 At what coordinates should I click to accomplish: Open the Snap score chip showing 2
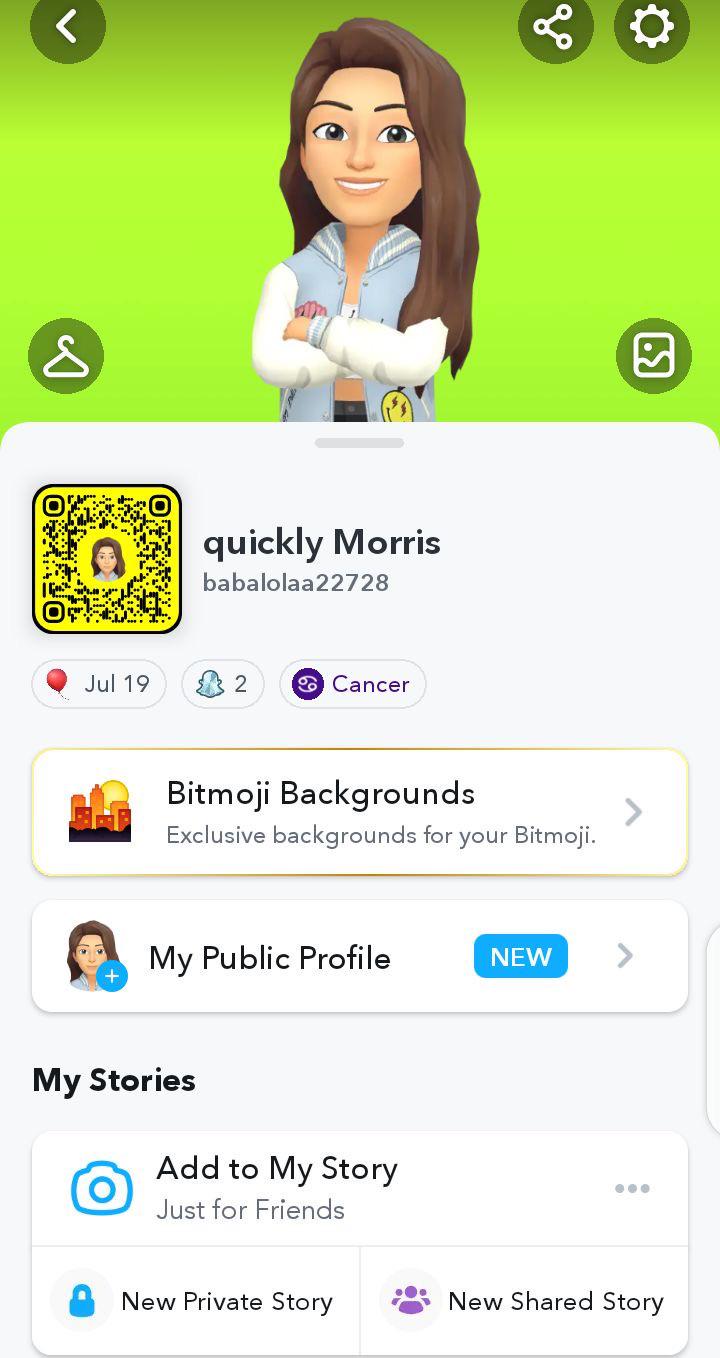pyautogui.click(x=222, y=684)
